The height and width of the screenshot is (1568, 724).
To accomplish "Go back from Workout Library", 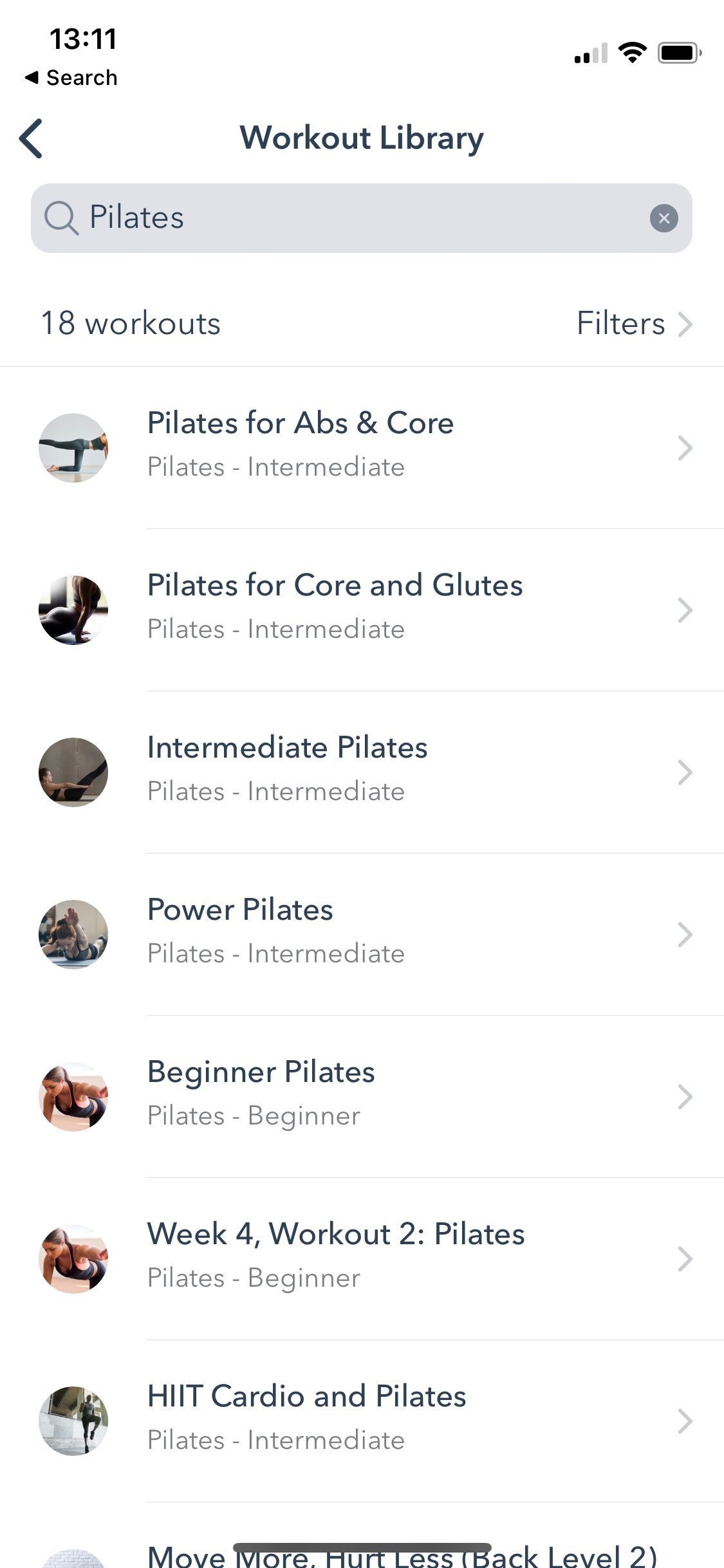I will [32, 138].
